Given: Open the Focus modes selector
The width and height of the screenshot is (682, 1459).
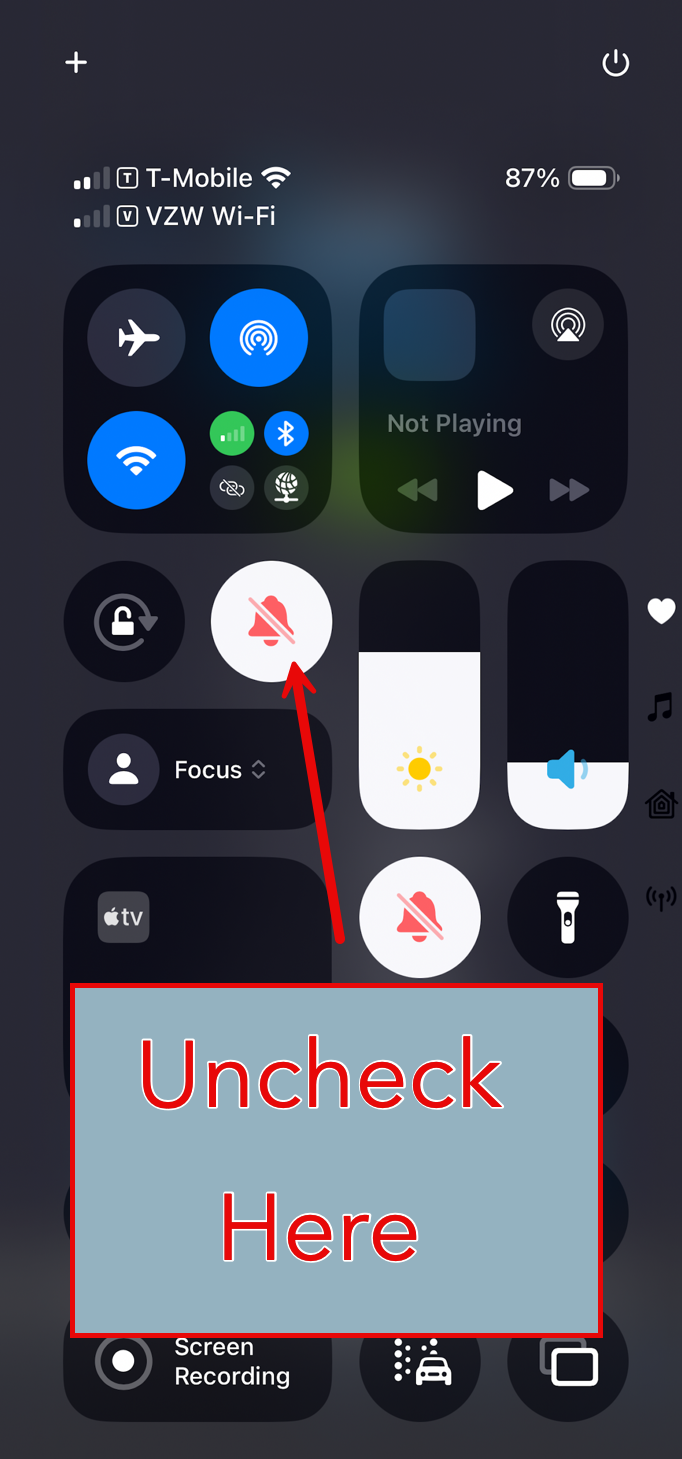Looking at the screenshot, I should pyautogui.click(x=197, y=770).
